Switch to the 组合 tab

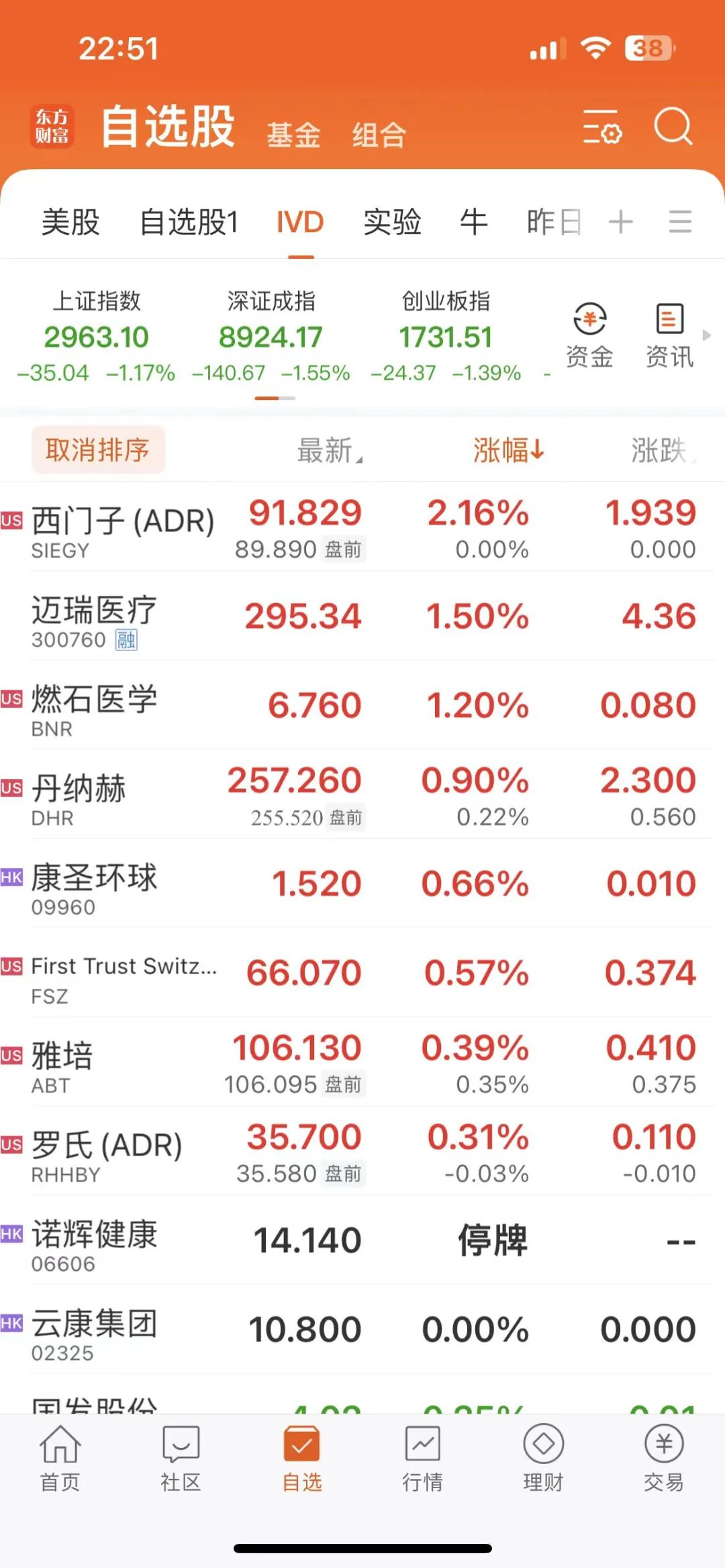(x=379, y=135)
